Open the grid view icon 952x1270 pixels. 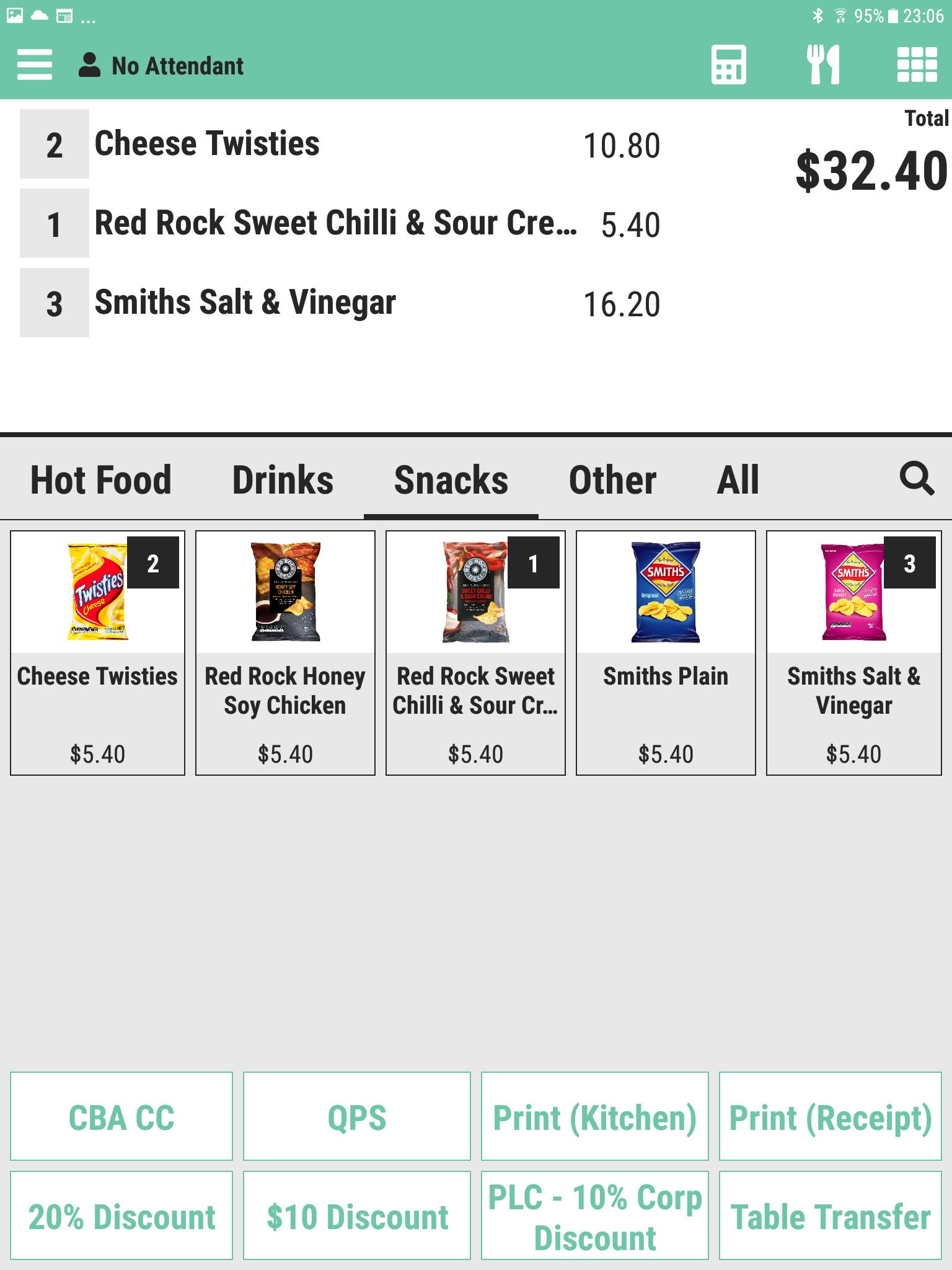tap(917, 65)
